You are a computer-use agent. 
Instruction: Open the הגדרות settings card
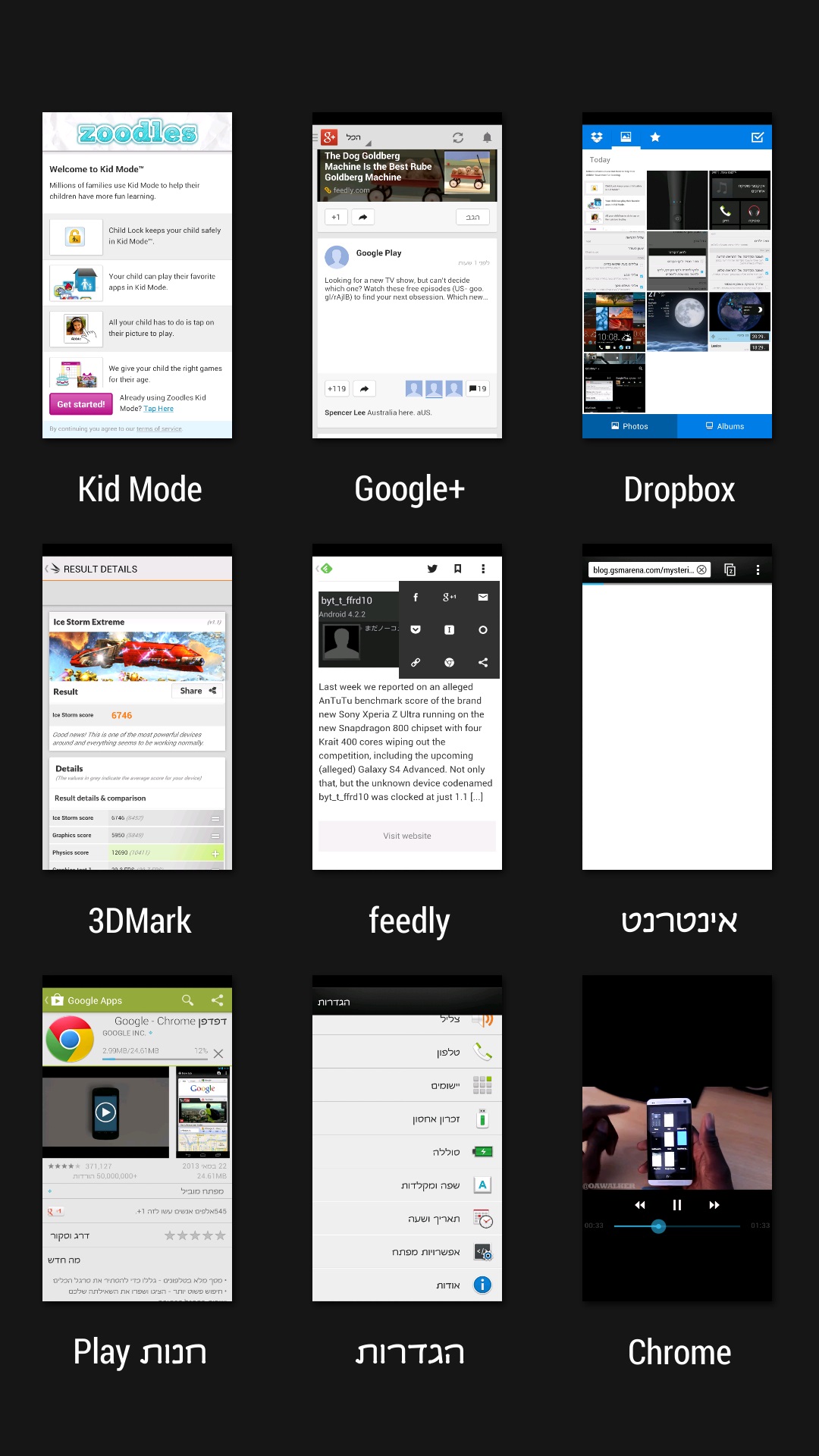[407, 1138]
